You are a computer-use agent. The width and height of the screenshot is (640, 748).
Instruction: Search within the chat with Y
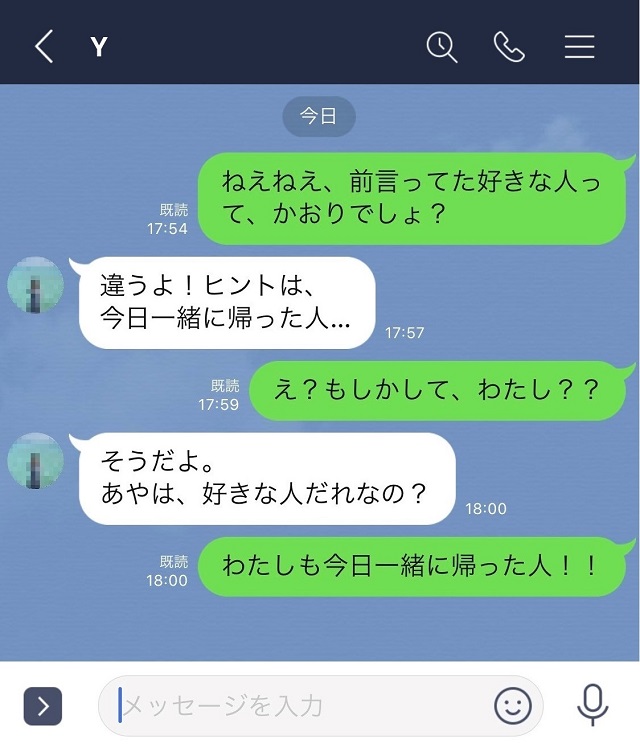(x=441, y=47)
